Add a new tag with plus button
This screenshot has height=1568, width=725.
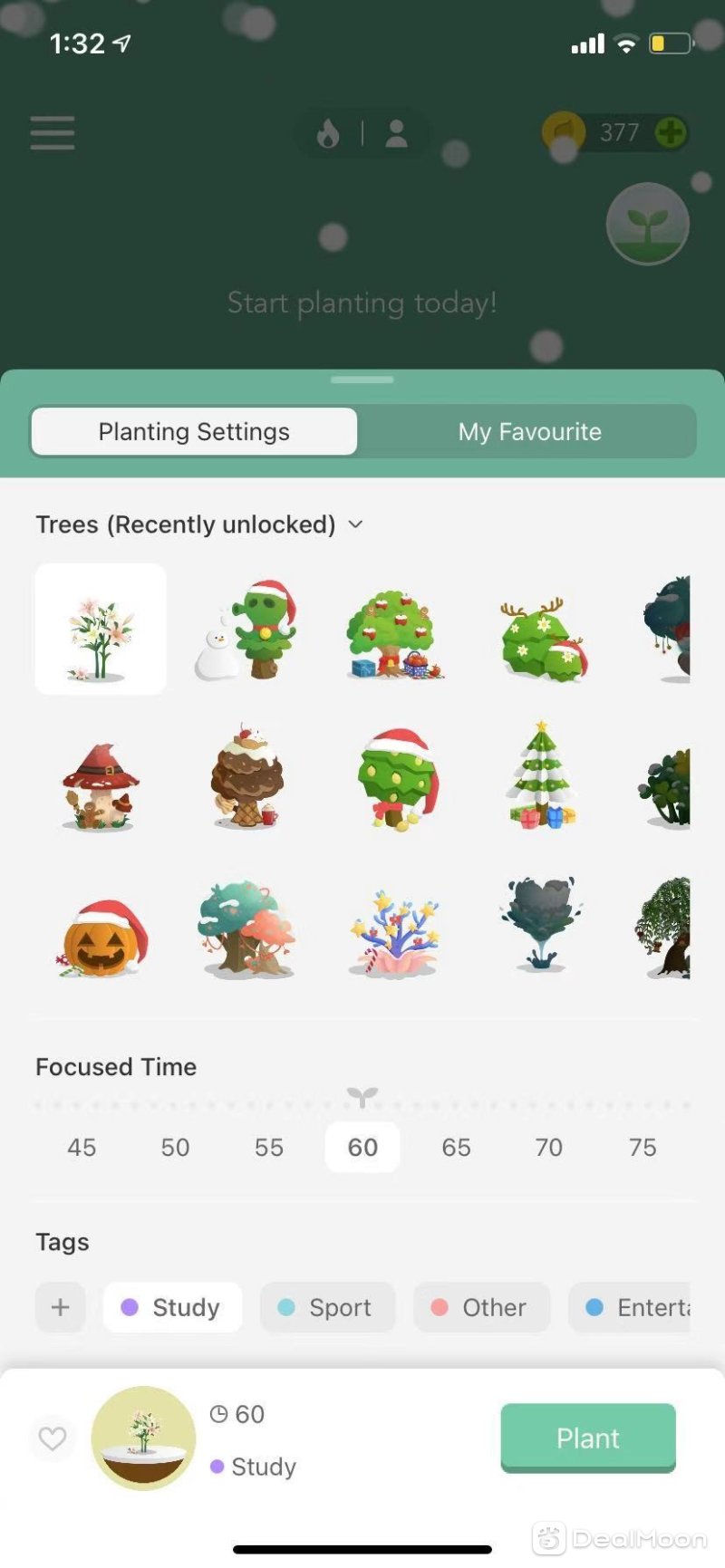(x=60, y=1307)
